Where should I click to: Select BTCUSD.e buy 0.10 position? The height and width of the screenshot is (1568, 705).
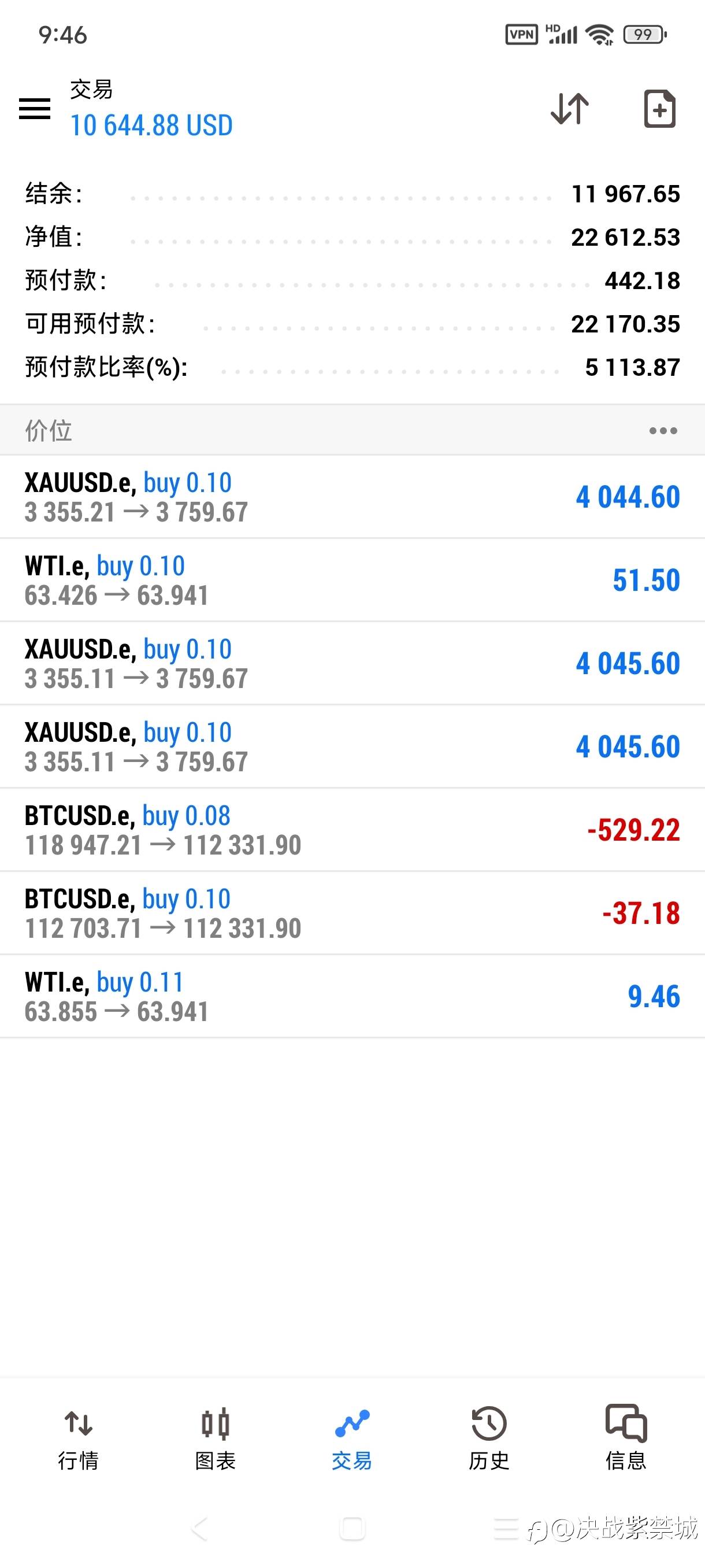point(352,913)
